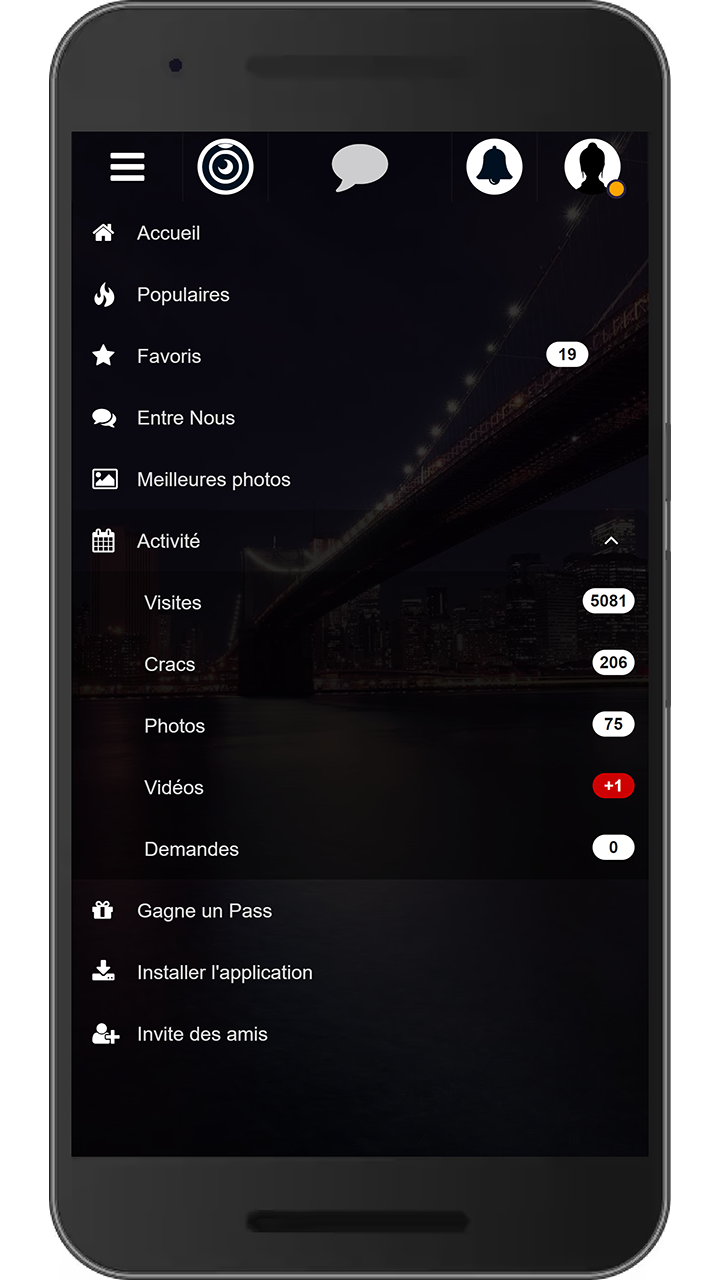This screenshot has height=1280, width=720.
Task: Open the profile avatar
Action: 593,166
